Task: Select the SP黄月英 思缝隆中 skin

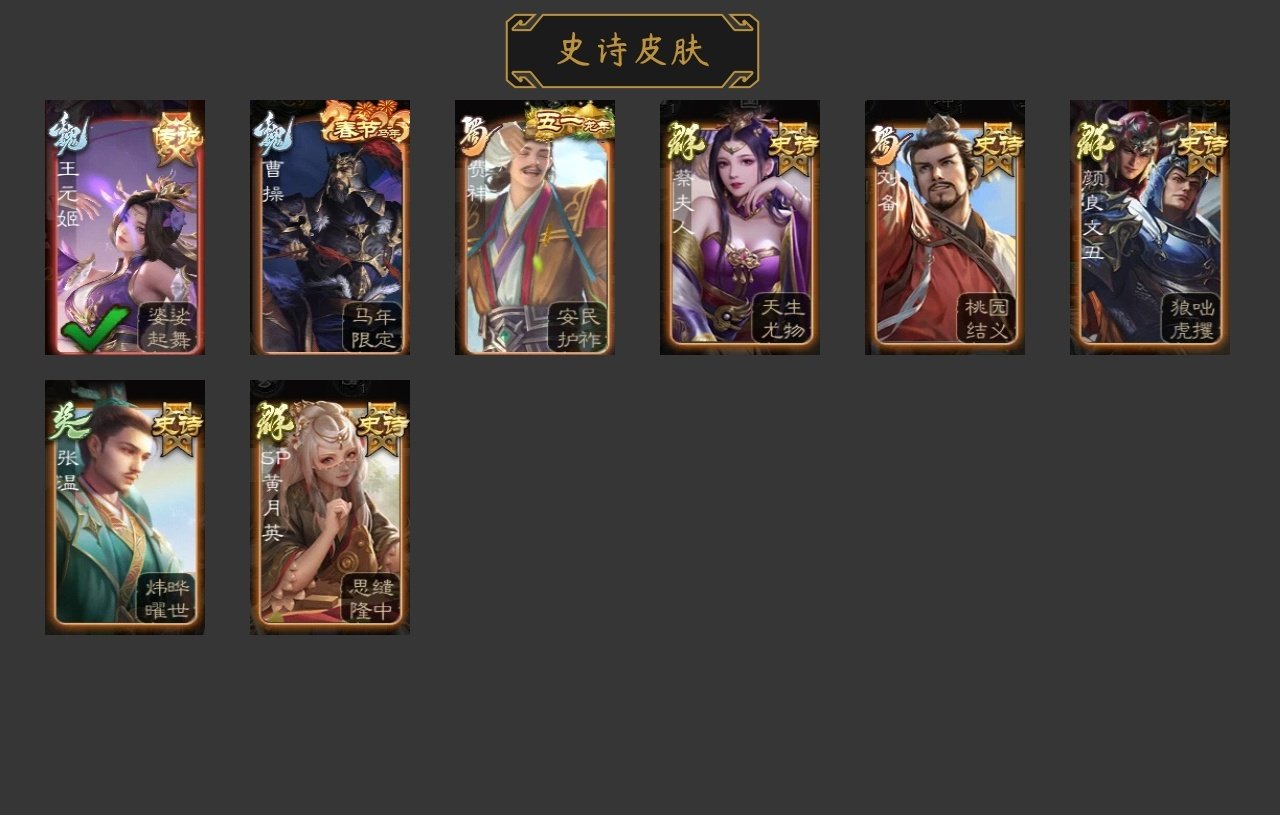Action: tap(330, 507)
